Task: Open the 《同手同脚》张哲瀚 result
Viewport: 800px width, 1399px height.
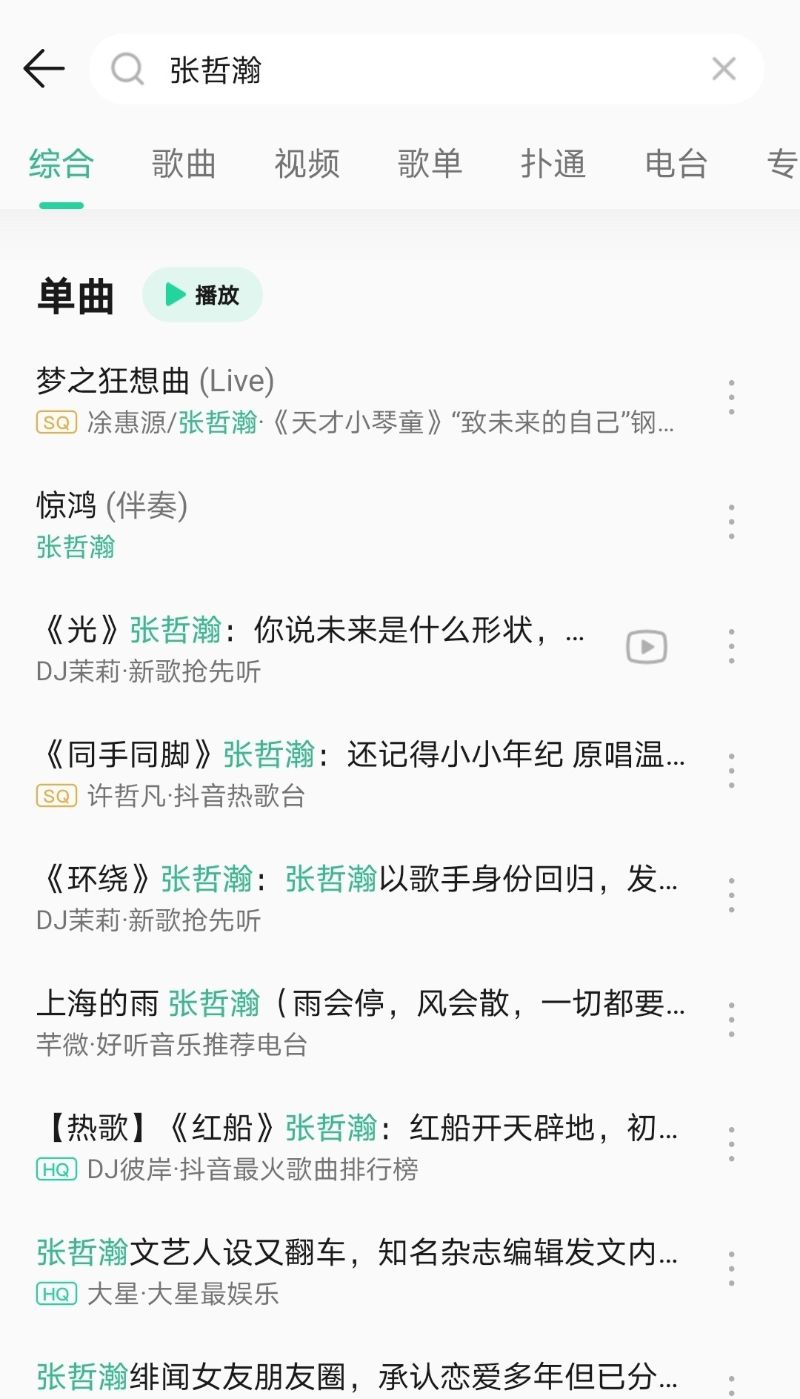Action: (360, 772)
